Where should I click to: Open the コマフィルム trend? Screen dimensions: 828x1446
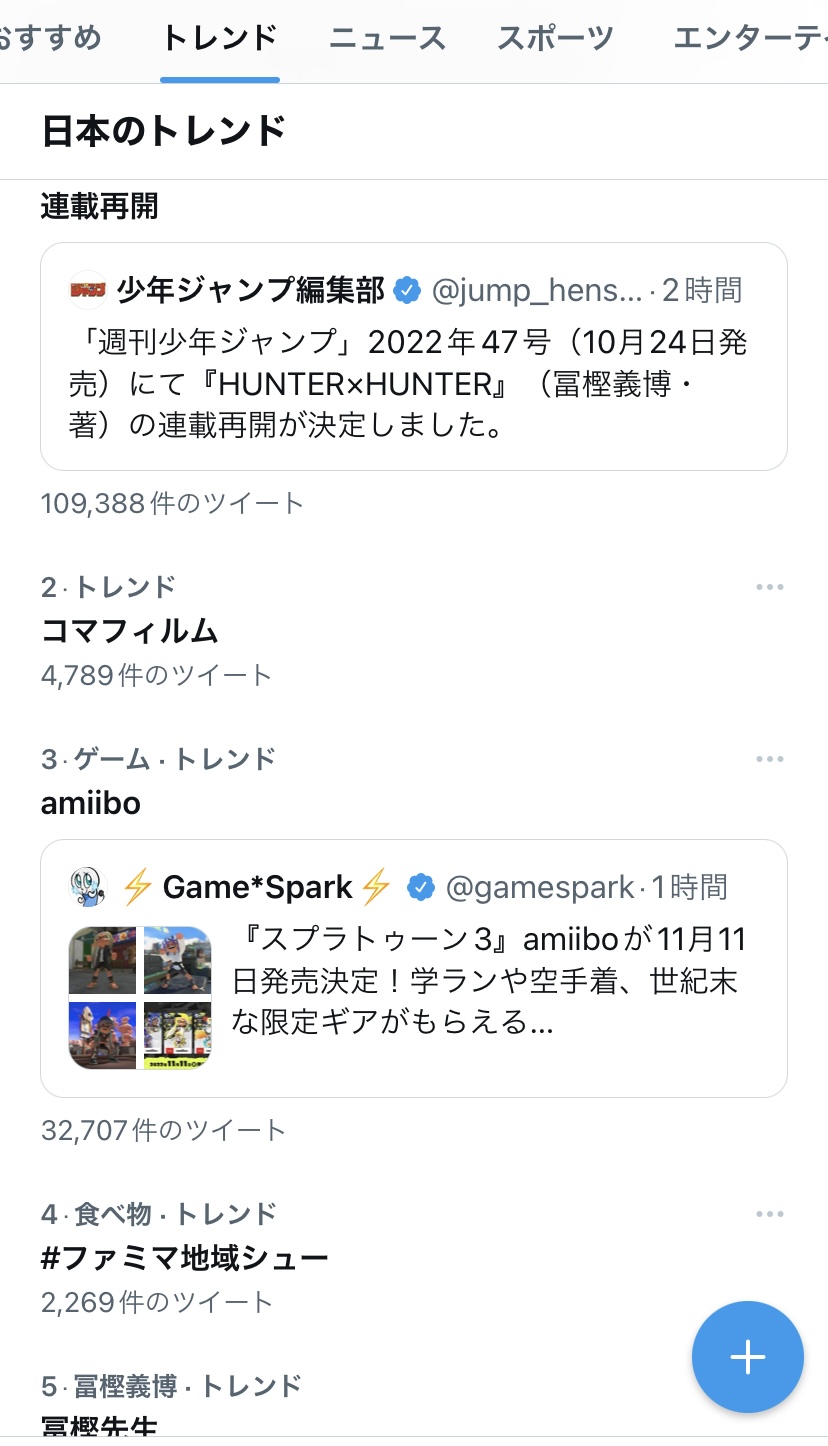coord(130,631)
